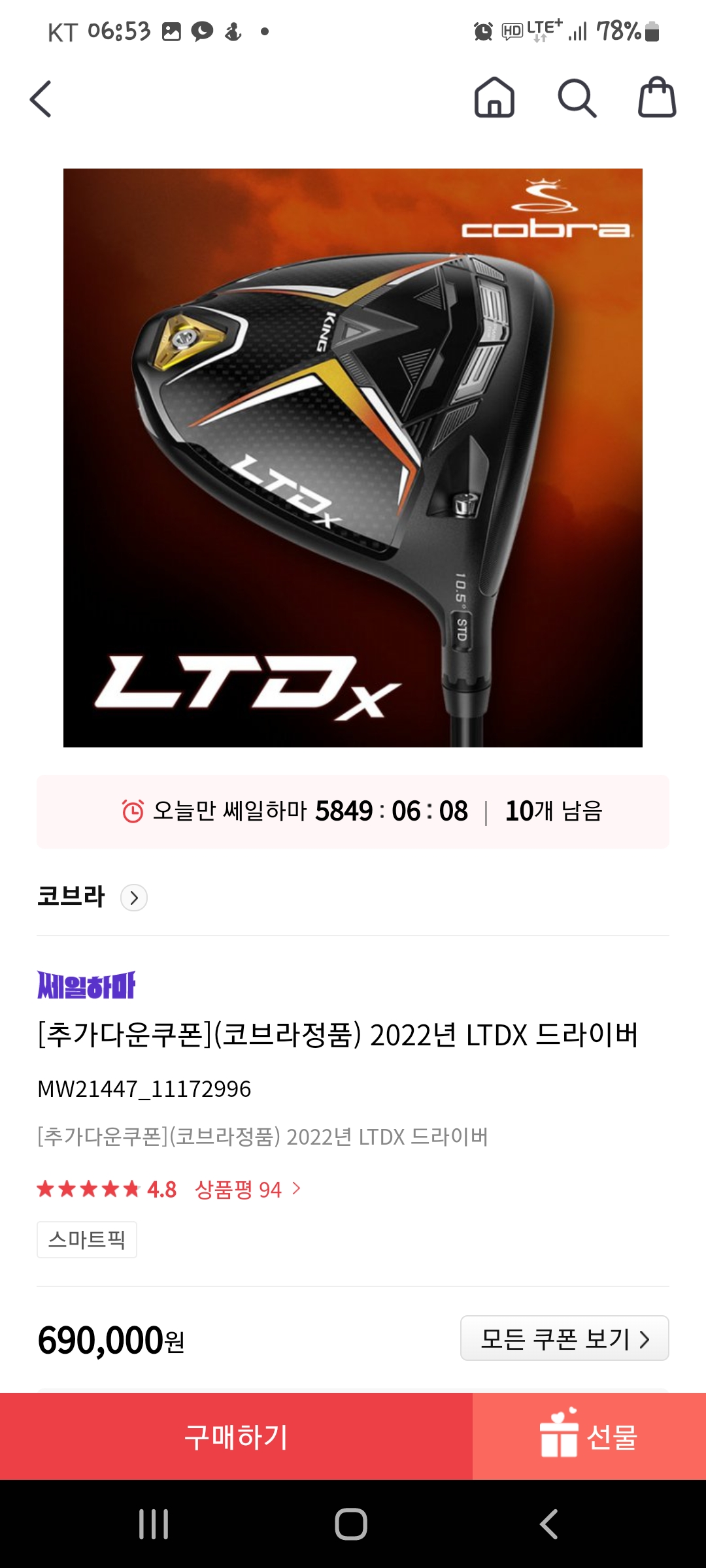Open recent apps from the navigation bar
The width and height of the screenshot is (706, 1568).
[154, 1524]
